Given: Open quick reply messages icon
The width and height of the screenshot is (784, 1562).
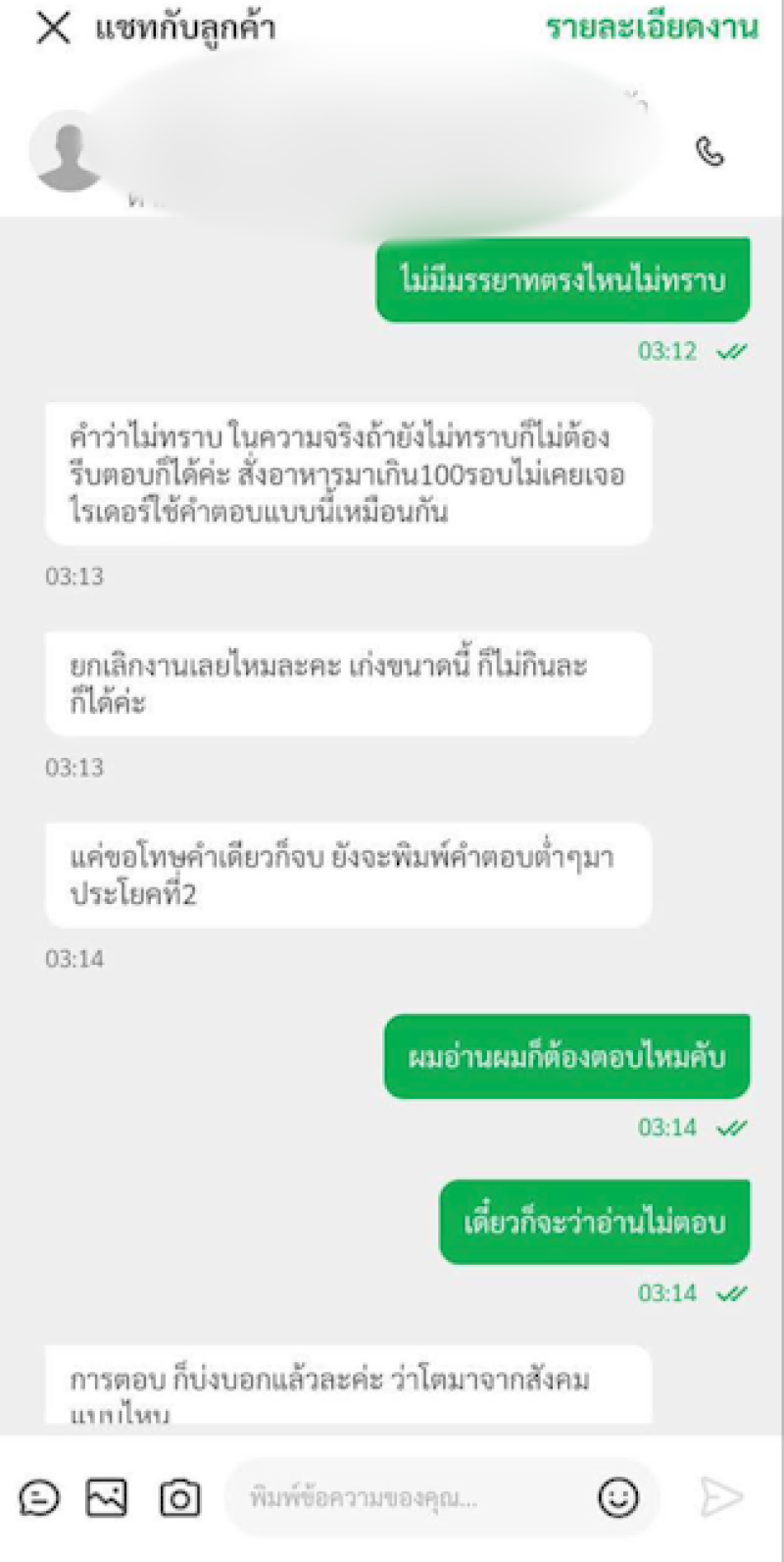Looking at the screenshot, I should (39, 1497).
